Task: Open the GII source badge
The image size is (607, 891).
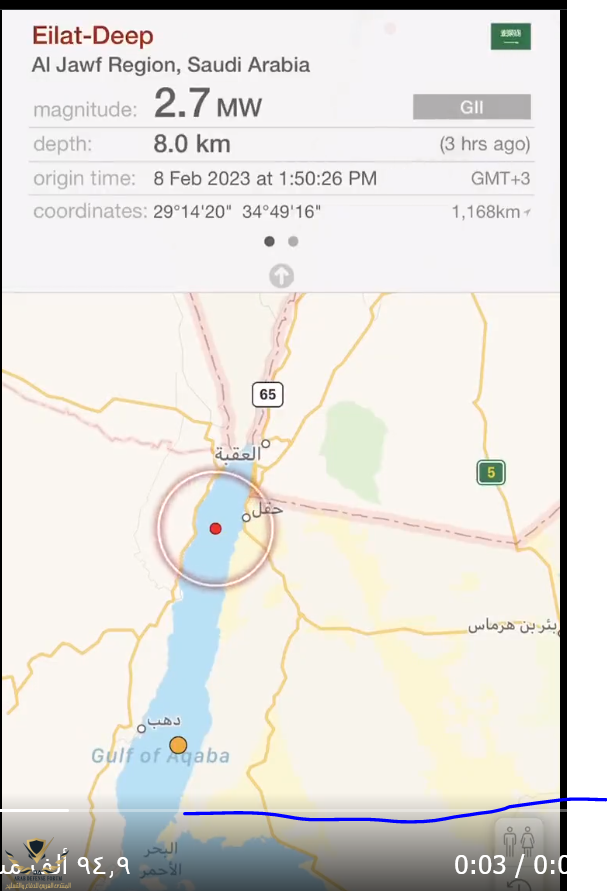Action: (x=471, y=107)
